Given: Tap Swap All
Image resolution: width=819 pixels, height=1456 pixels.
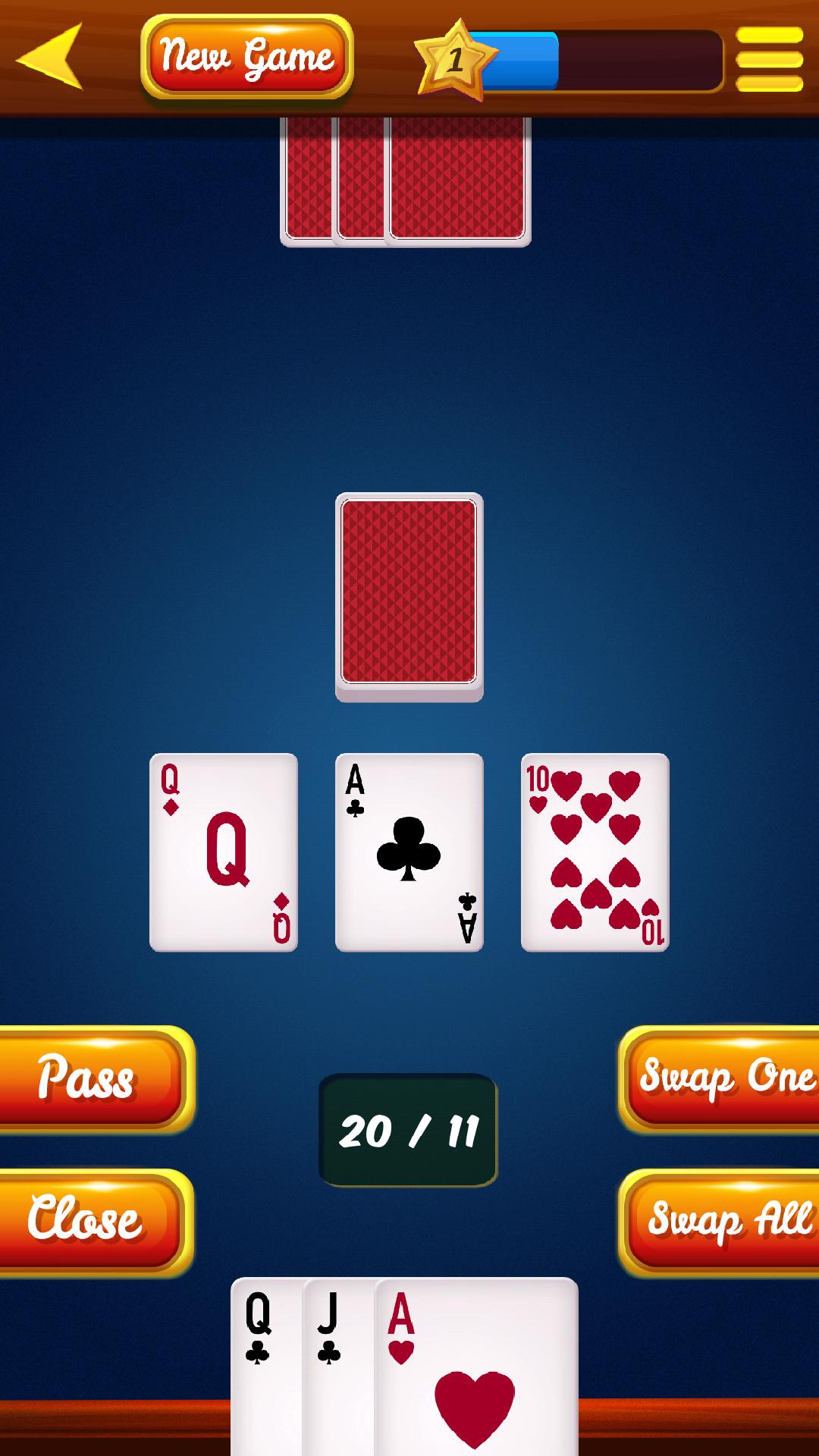Looking at the screenshot, I should tap(723, 1219).
